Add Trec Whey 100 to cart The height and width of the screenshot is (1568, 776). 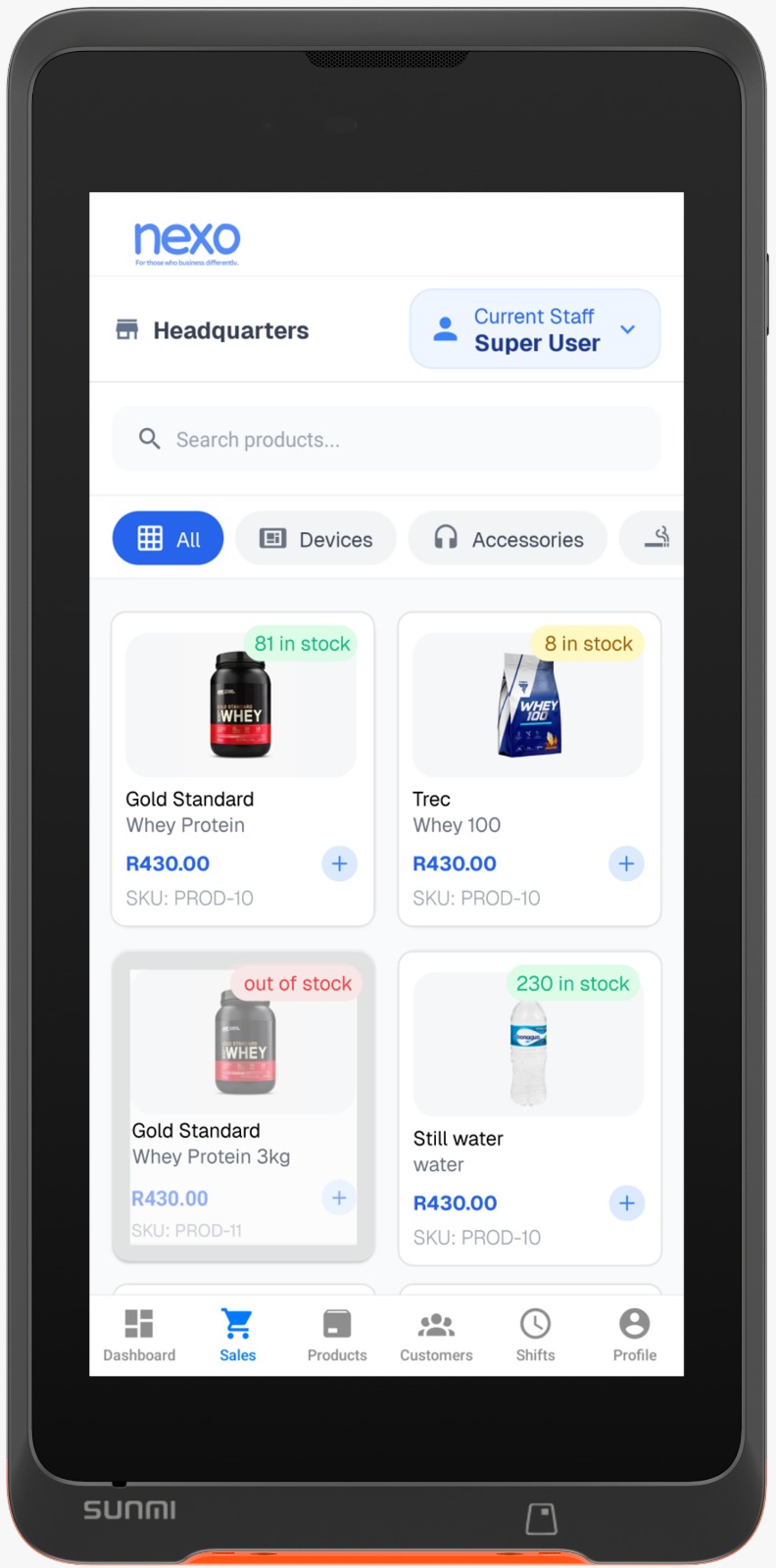coord(626,863)
